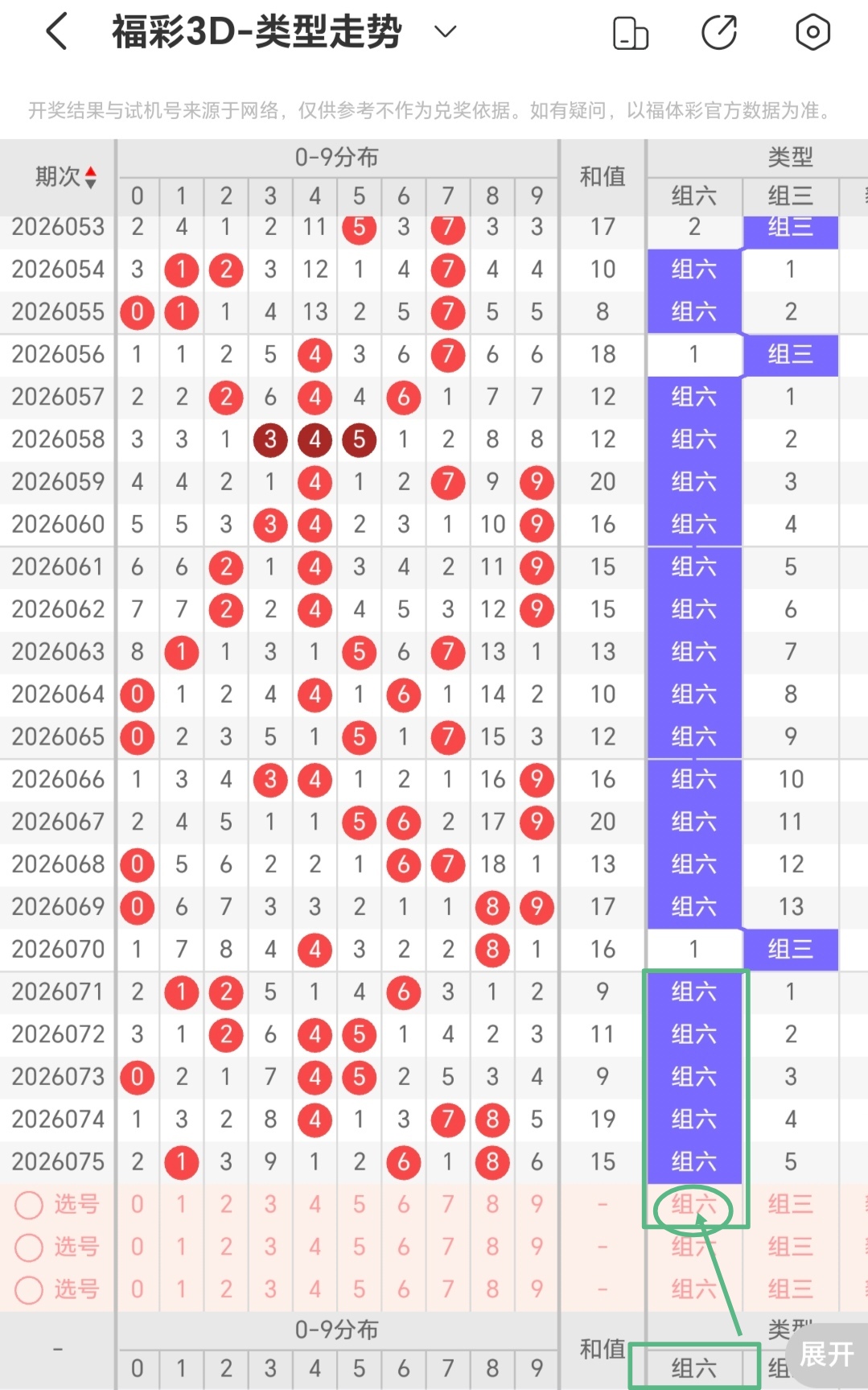
Task: Select the second 选号 radio circle
Action: tap(30, 1248)
